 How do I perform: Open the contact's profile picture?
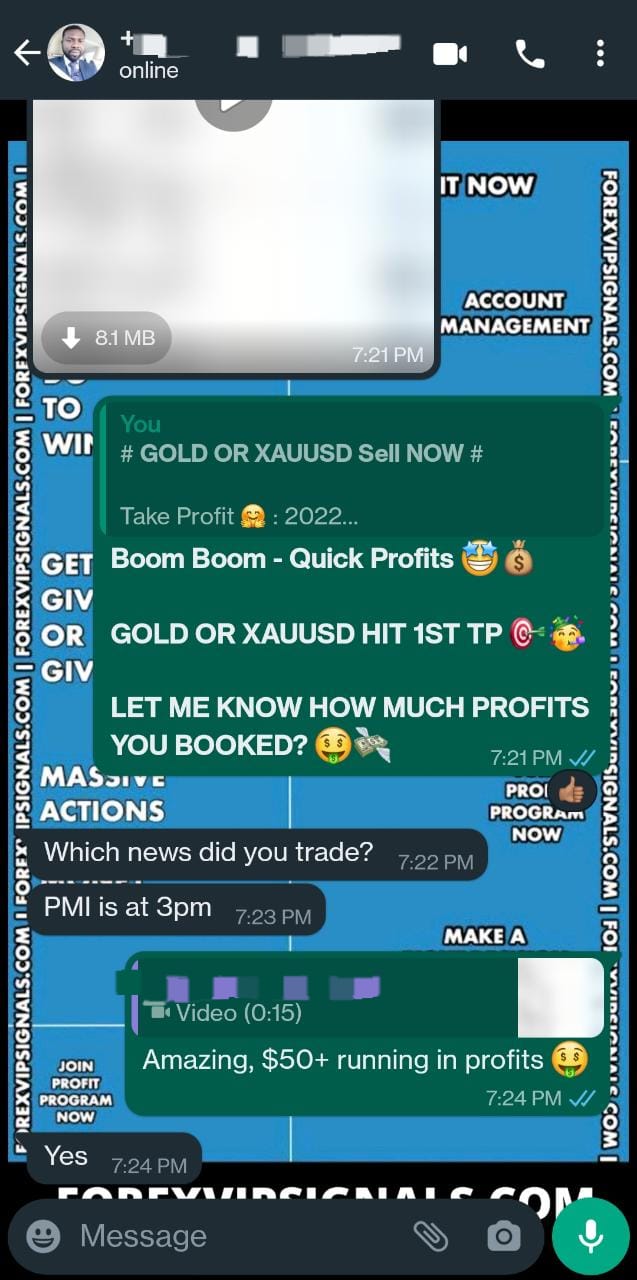coord(76,53)
